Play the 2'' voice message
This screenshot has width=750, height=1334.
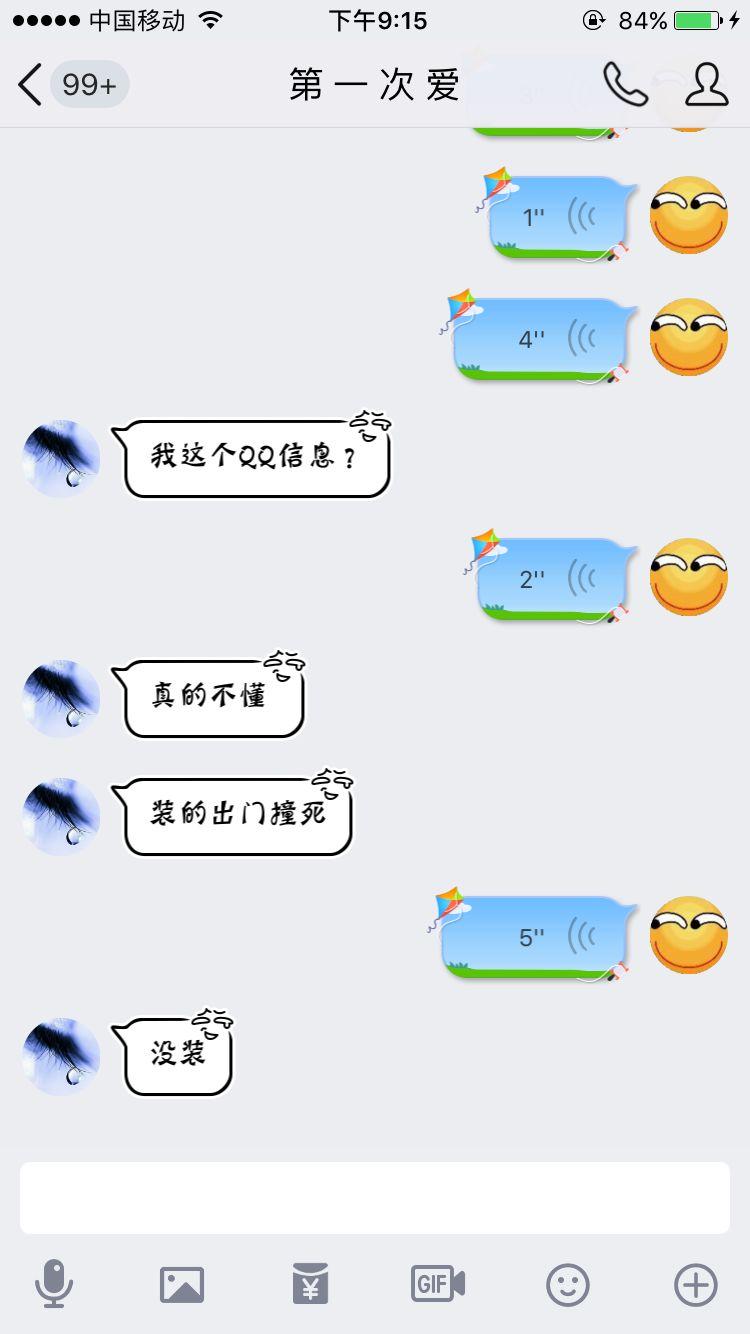pyautogui.click(x=555, y=577)
